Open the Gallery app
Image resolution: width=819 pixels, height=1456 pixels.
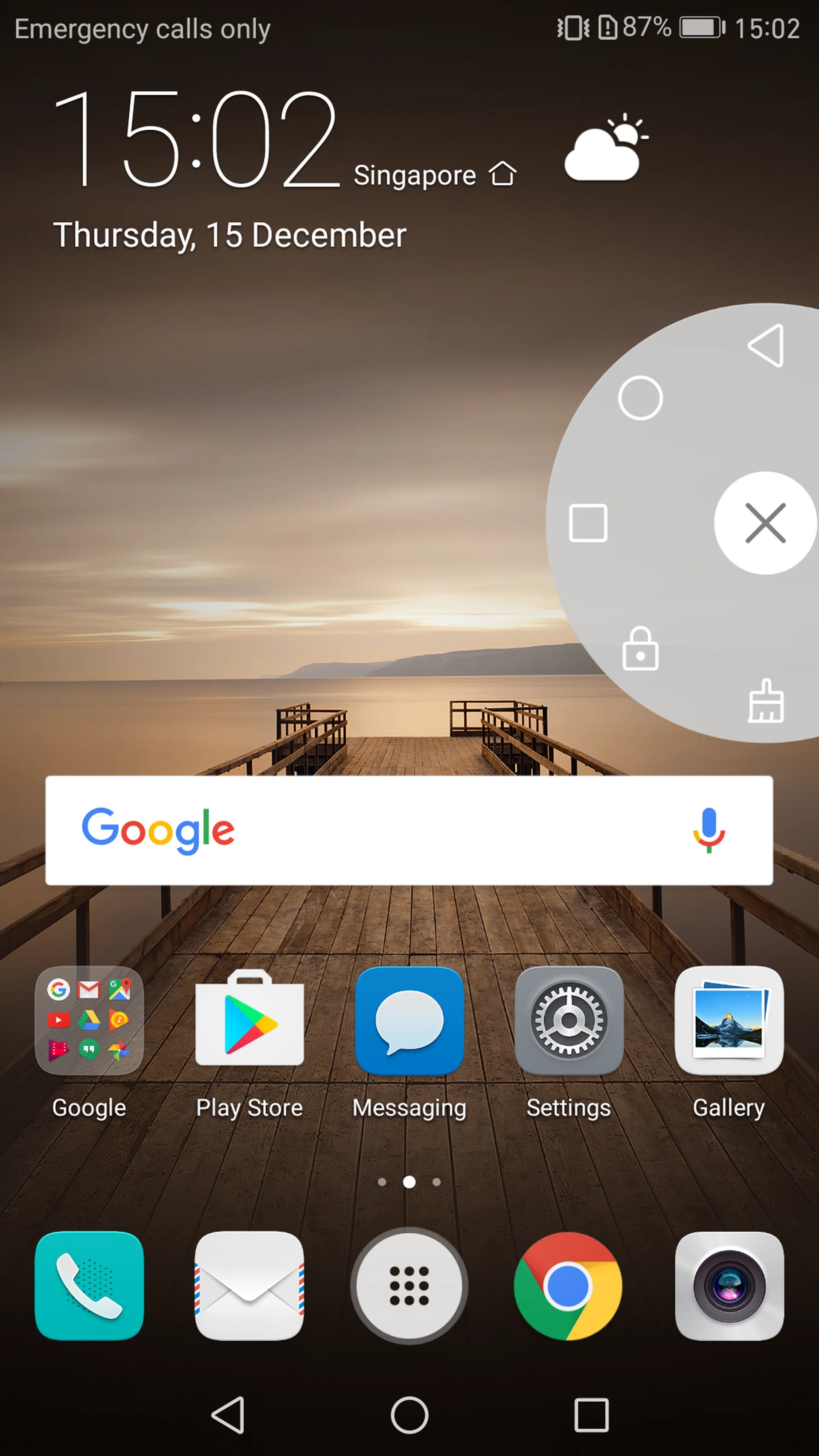tap(729, 1021)
